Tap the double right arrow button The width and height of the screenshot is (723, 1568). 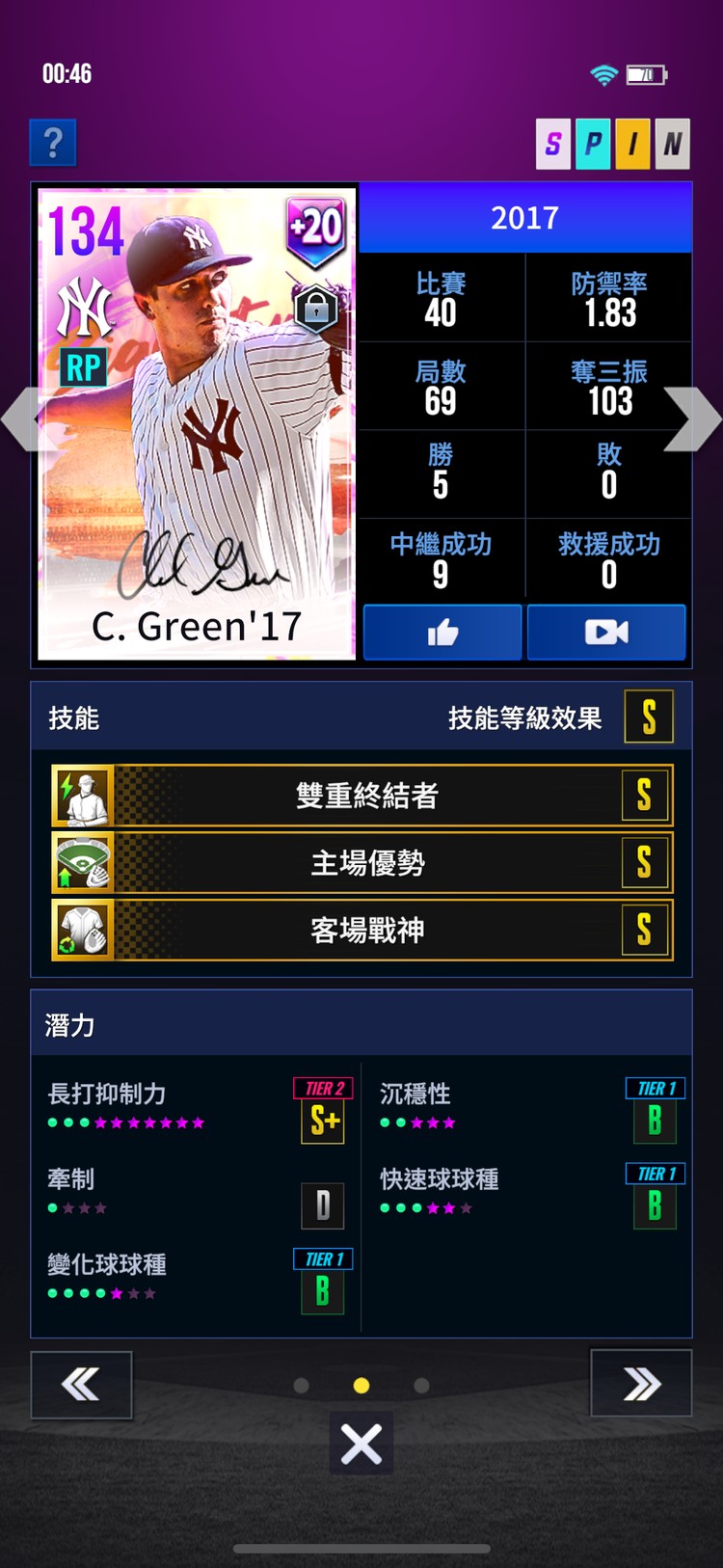click(x=641, y=1385)
